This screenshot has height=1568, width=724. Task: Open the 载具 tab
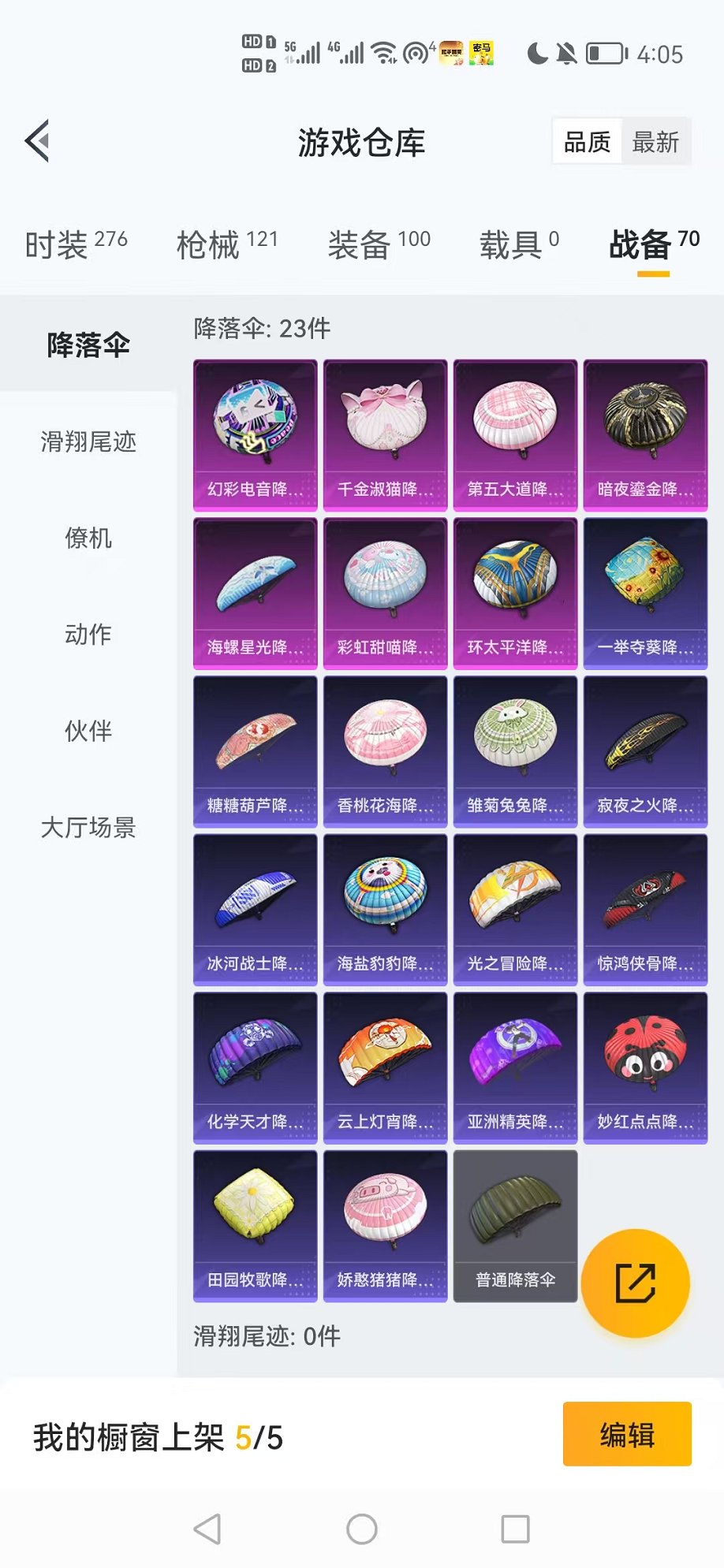pos(519,244)
